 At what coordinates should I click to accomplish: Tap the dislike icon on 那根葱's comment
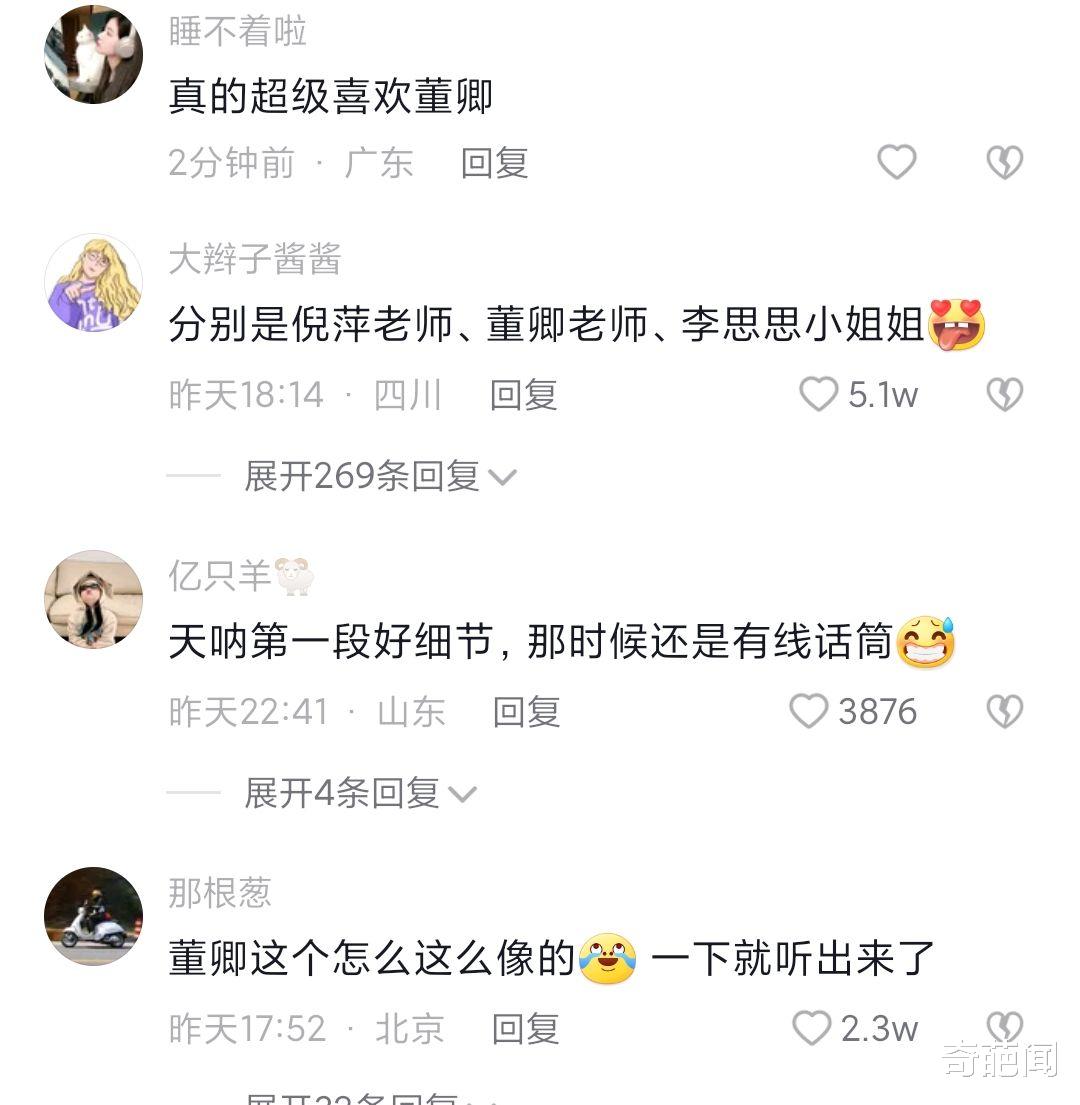1005,1027
